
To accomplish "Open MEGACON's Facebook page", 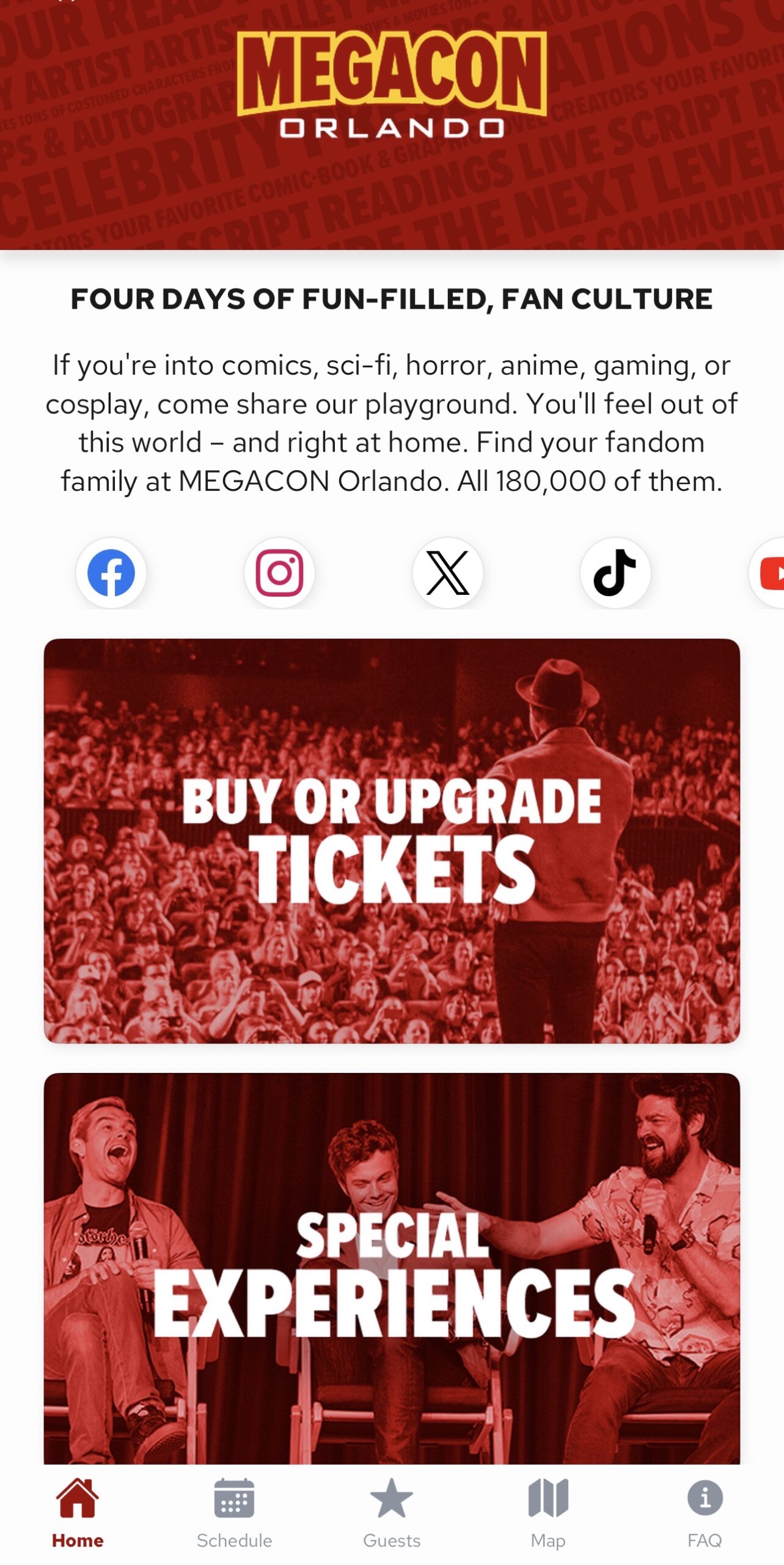I will click(111, 573).
